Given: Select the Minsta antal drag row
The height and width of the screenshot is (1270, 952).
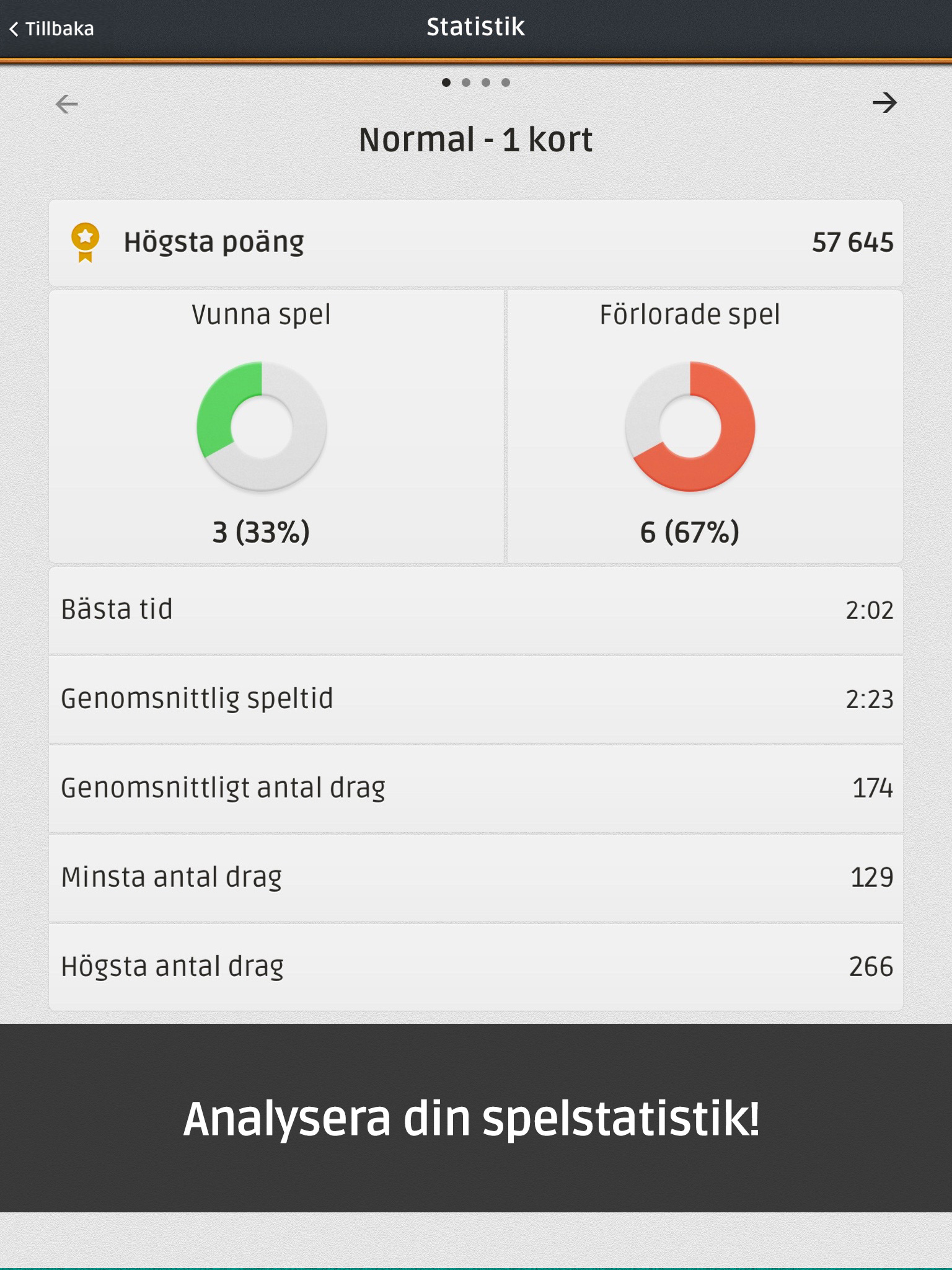Looking at the screenshot, I should tap(476, 877).
